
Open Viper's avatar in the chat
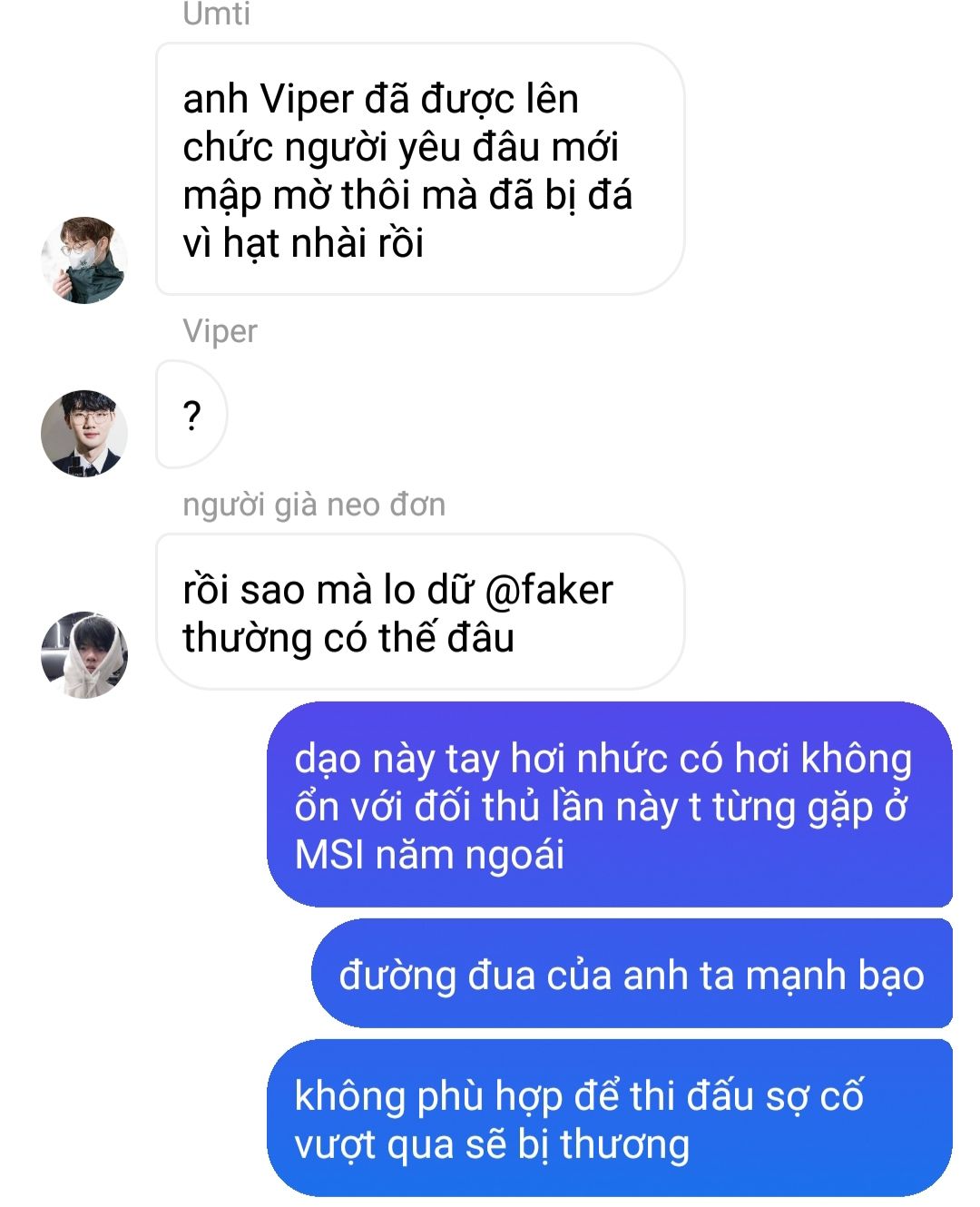click(x=84, y=433)
